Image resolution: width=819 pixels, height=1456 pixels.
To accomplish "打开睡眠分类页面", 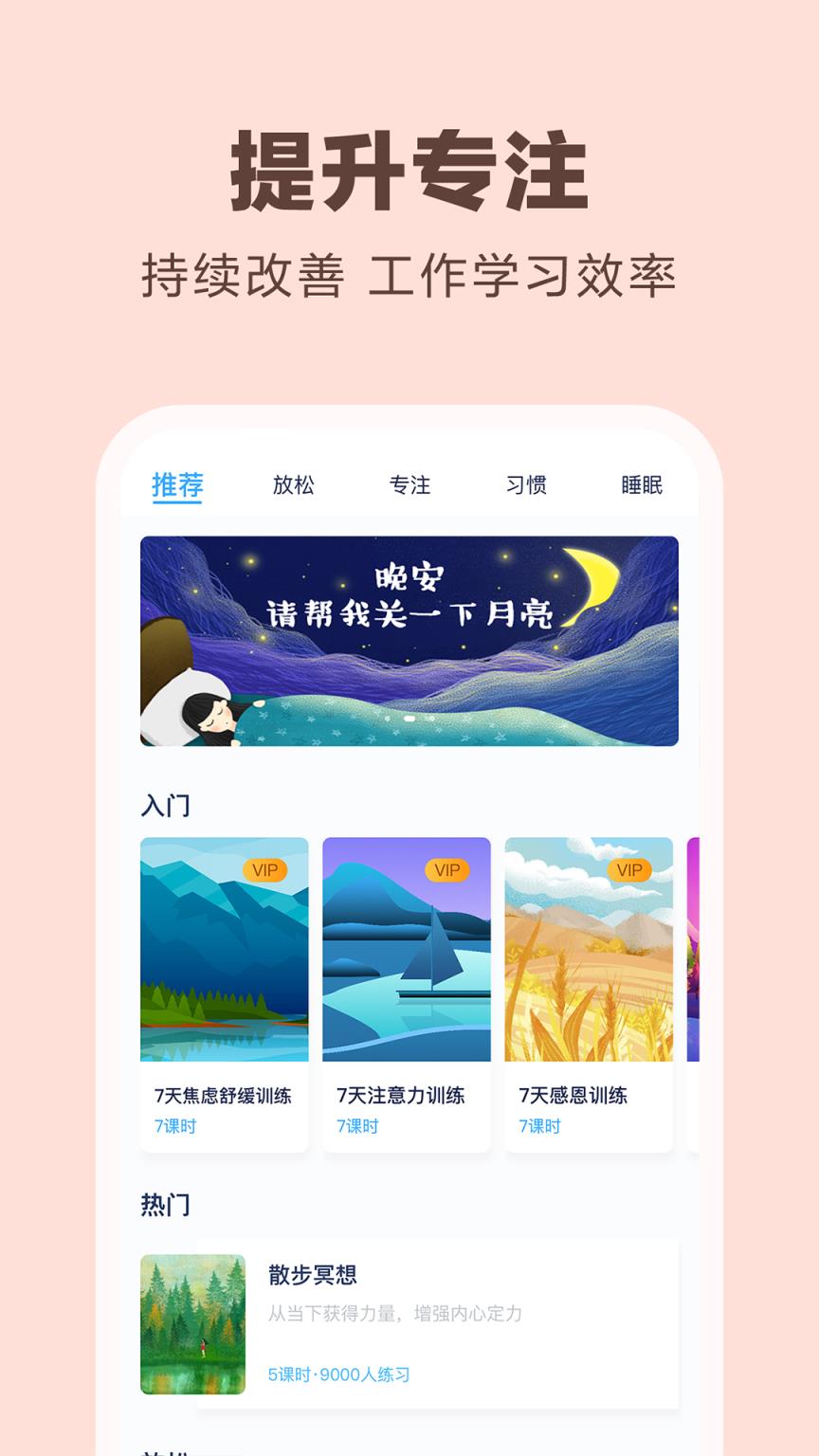I will coord(641,485).
